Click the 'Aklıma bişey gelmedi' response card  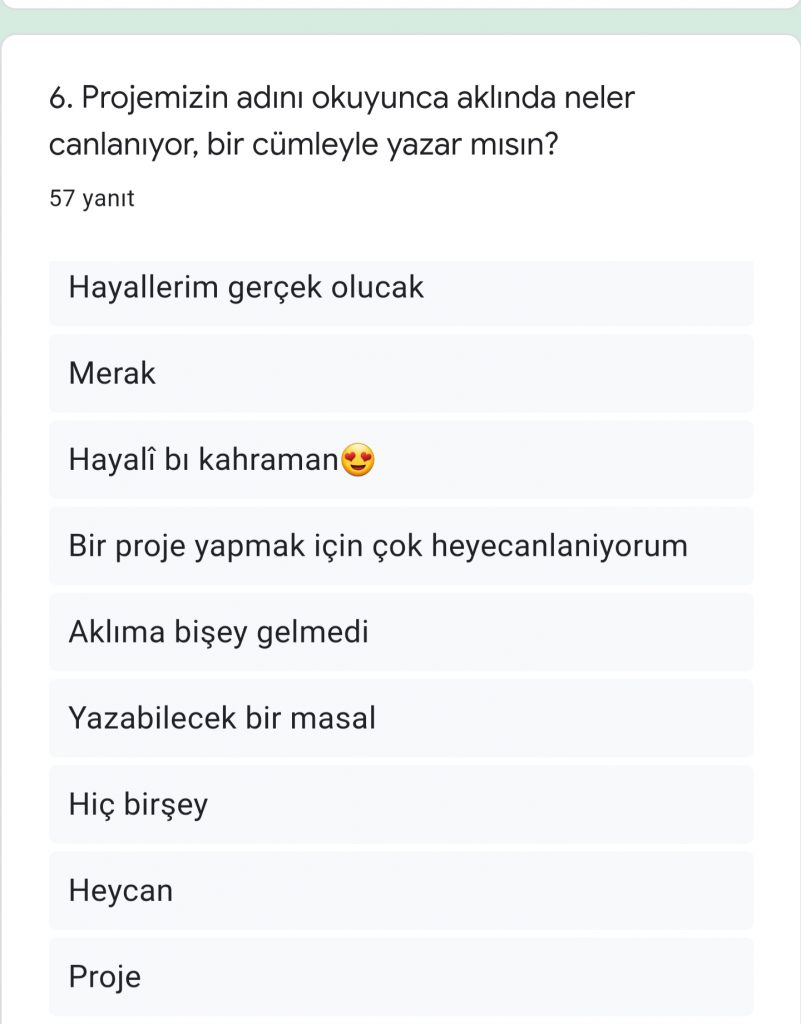coord(400,632)
